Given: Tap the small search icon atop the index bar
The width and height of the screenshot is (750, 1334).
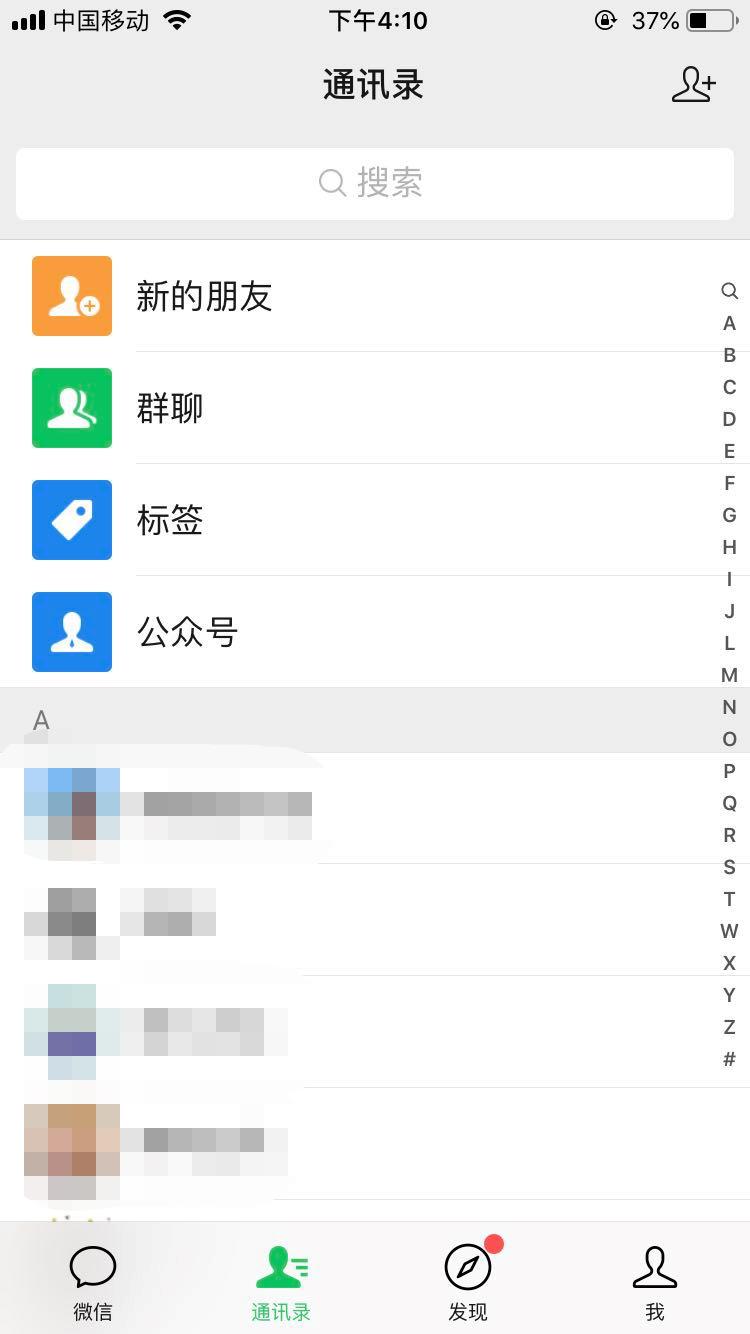Looking at the screenshot, I should (729, 291).
